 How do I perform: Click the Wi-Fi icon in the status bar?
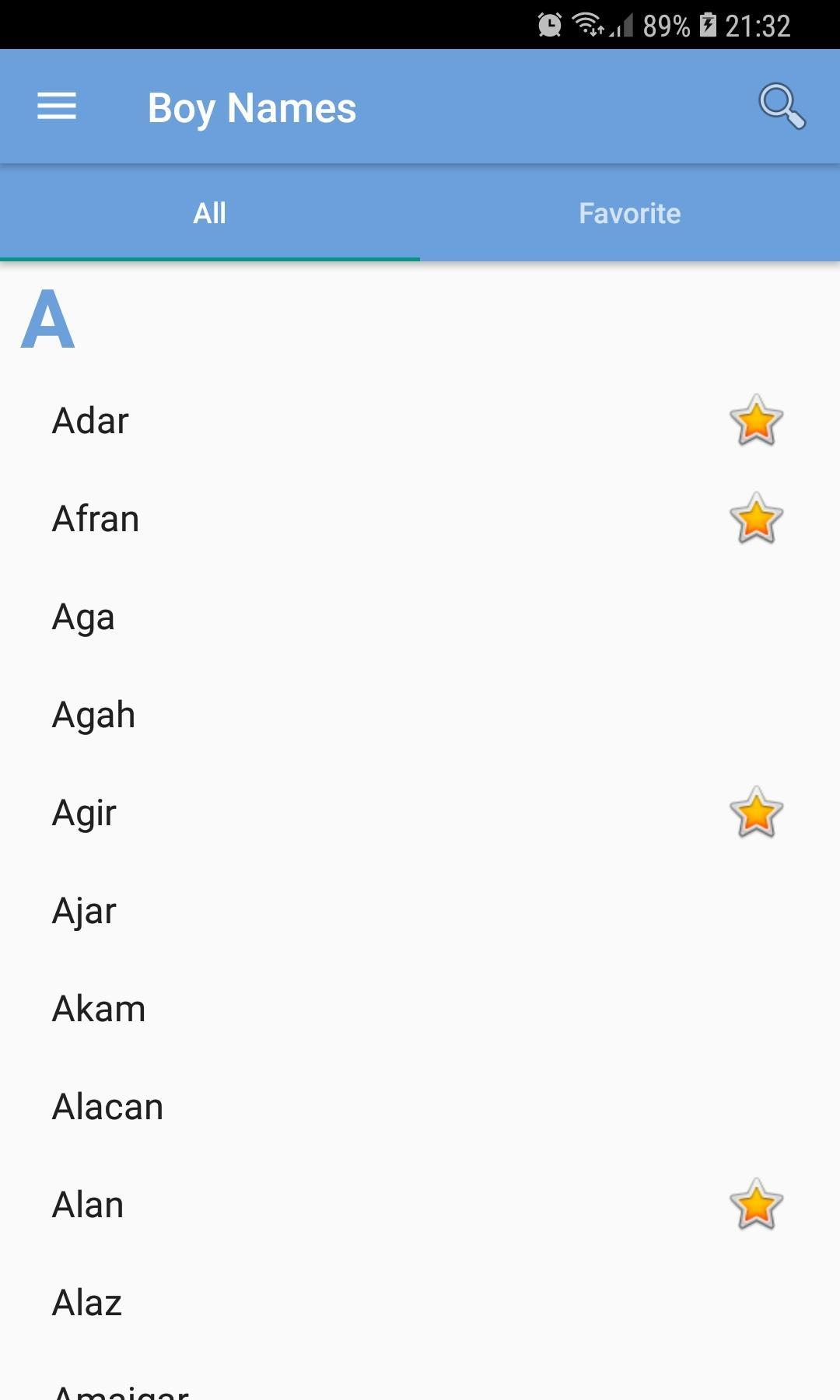pos(586,24)
